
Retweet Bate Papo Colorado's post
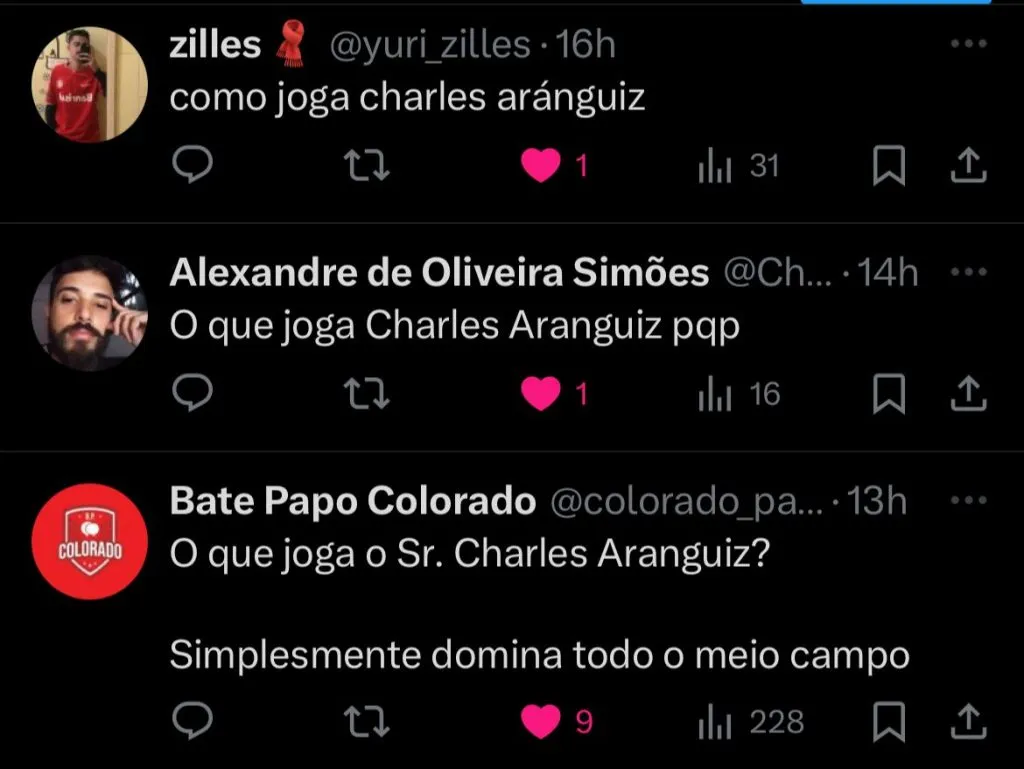366,721
